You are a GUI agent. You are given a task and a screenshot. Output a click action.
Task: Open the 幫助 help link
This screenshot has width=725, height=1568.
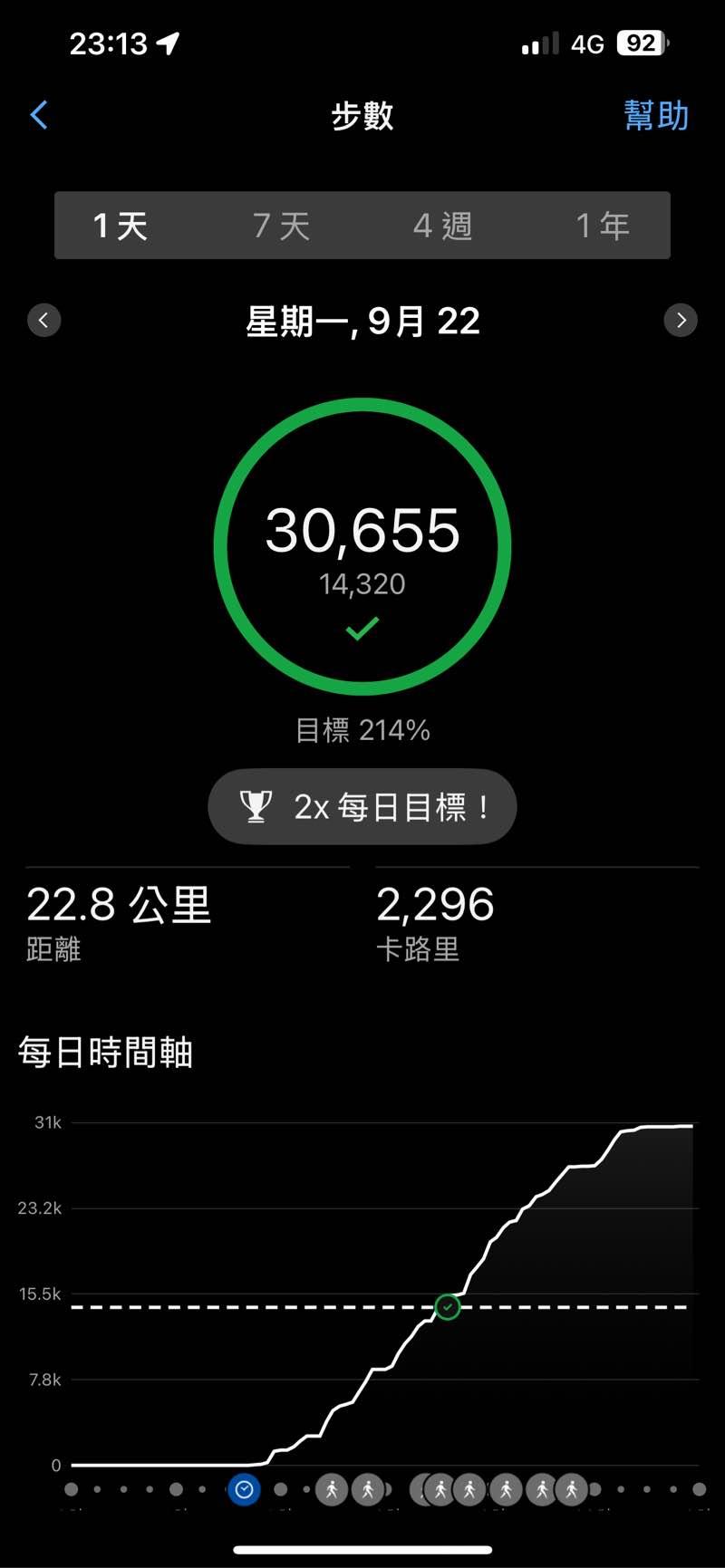click(x=655, y=116)
